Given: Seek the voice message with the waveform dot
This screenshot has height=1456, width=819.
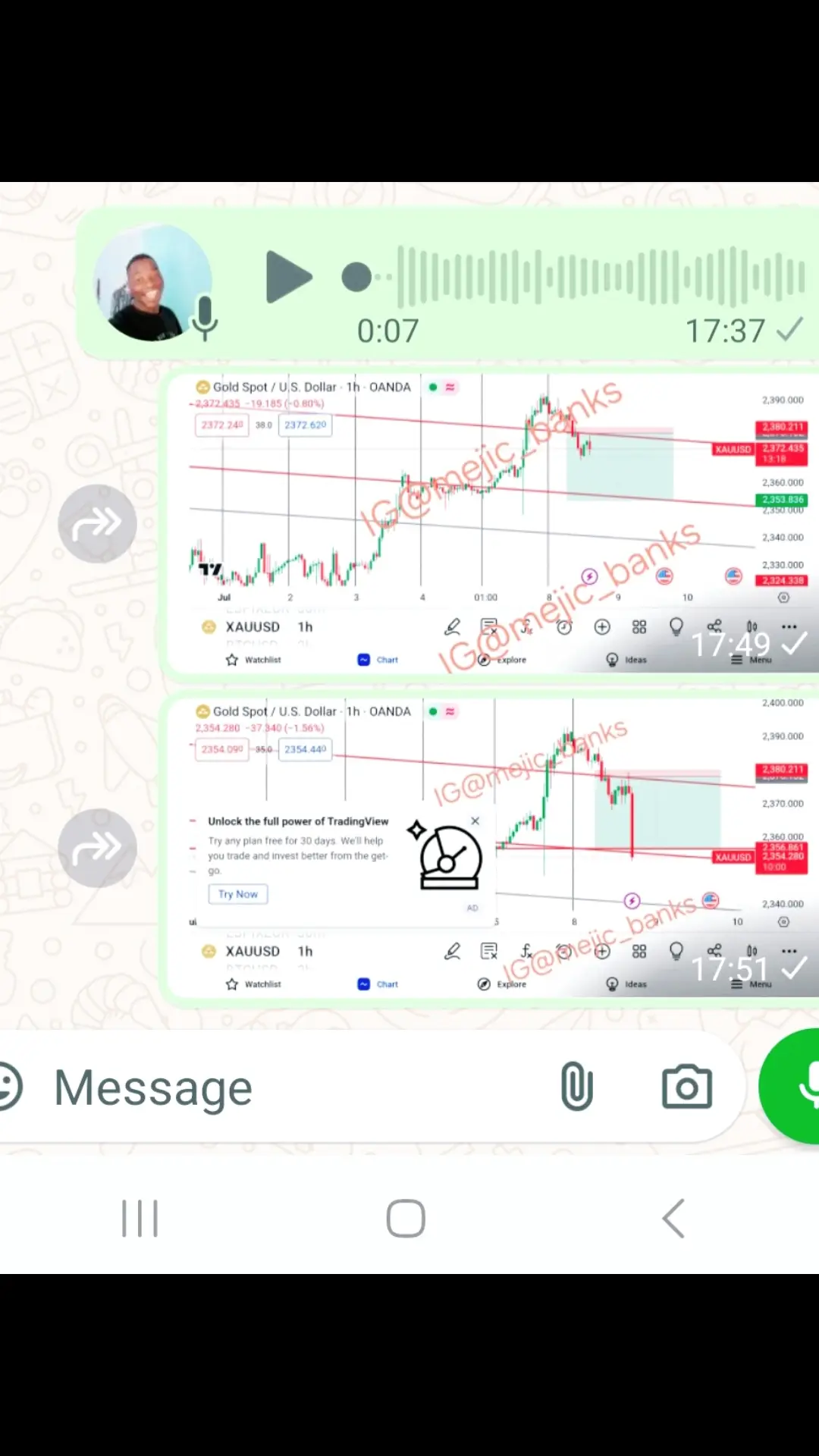Looking at the screenshot, I should pyautogui.click(x=356, y=278).
